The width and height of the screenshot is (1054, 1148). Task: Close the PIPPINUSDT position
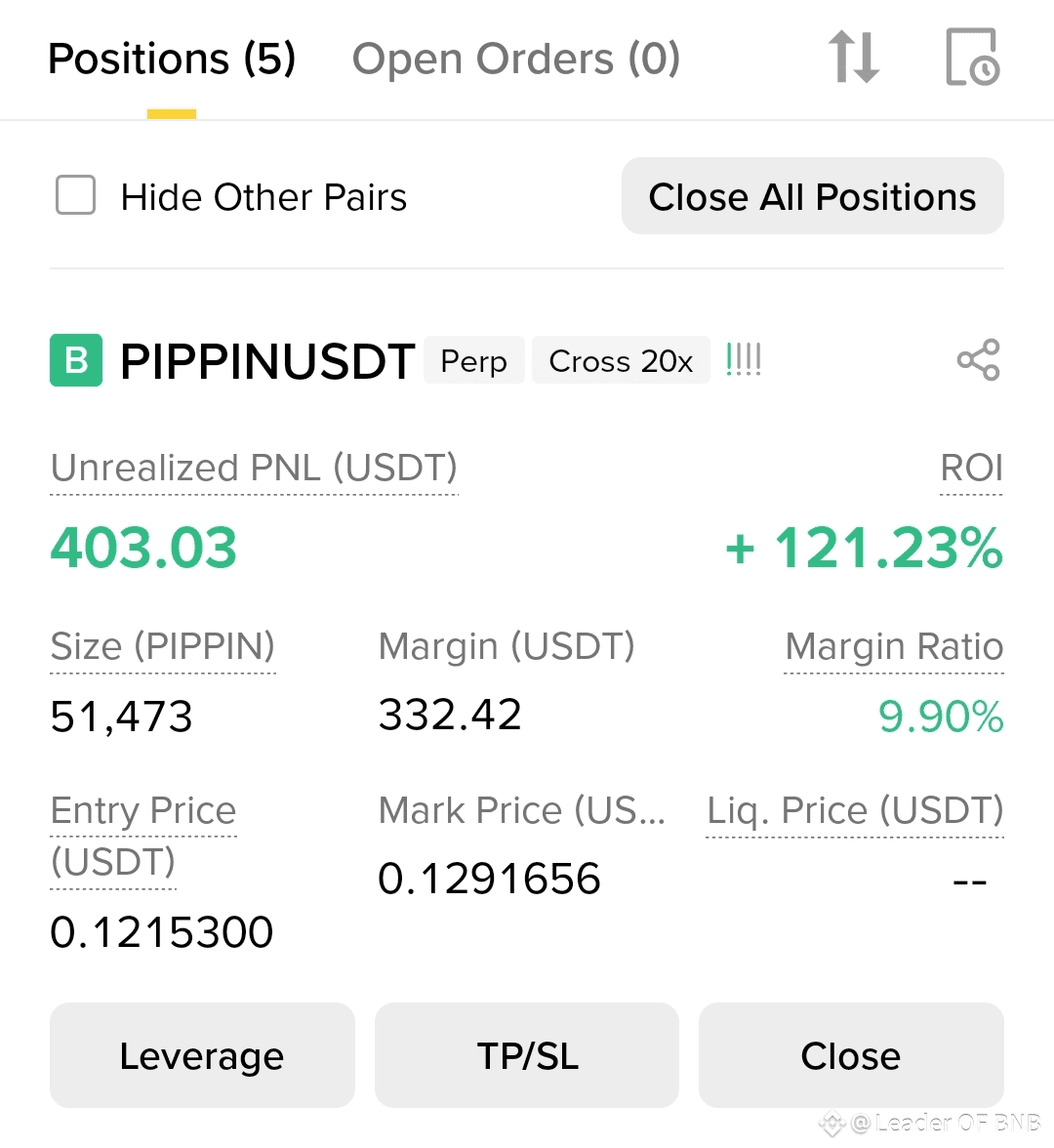851,1055
